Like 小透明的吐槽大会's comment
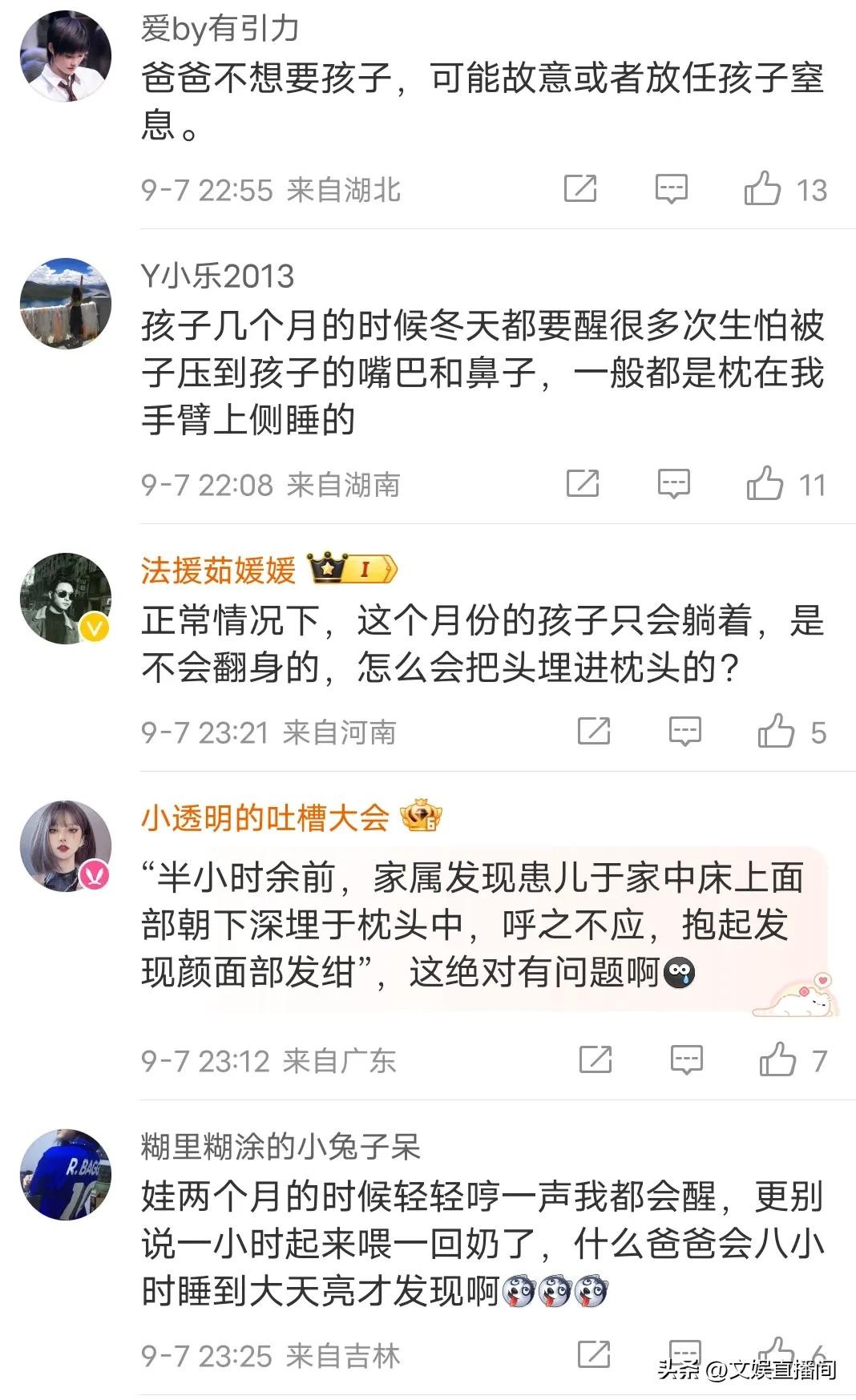The height and width of the screenshot is (1400, 856). click(777, 1060)
